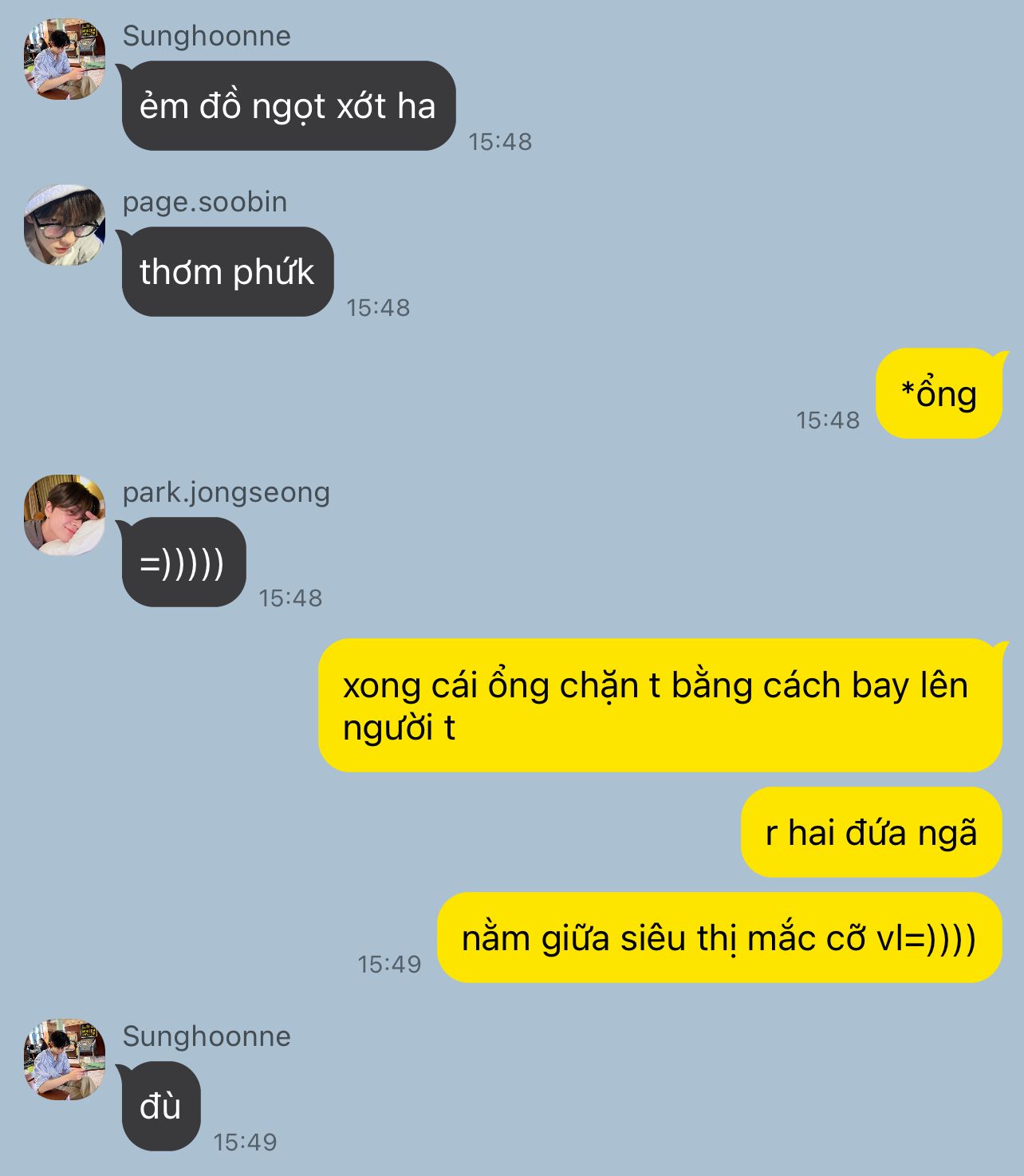The image size is (1024, 1176).
Task: Tap Sunghoonne's avatar next to "đù" message
Action: (x=65, y=1060)
